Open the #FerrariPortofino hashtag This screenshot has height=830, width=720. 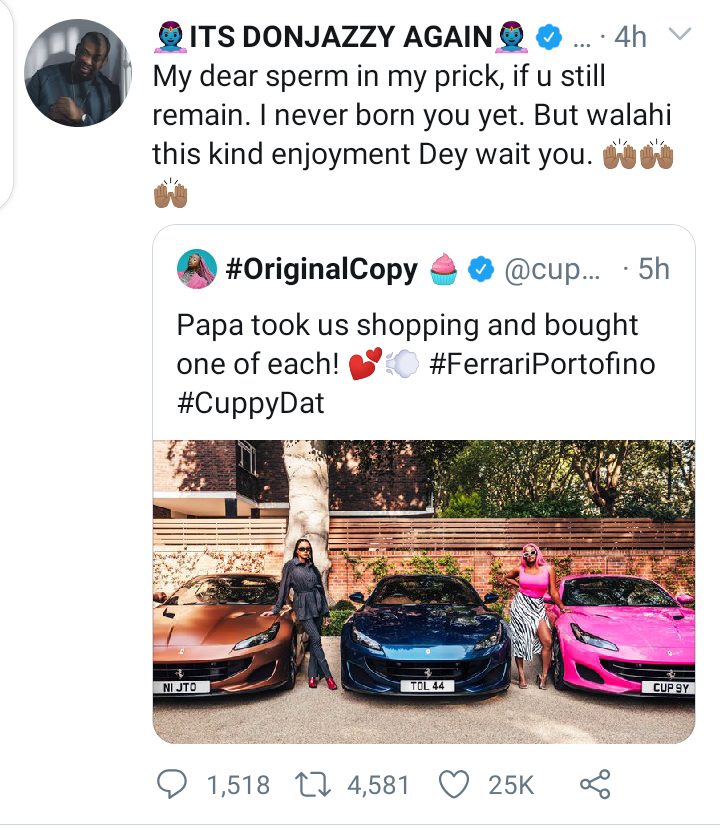pyautogui.click(x=542, y=365)
